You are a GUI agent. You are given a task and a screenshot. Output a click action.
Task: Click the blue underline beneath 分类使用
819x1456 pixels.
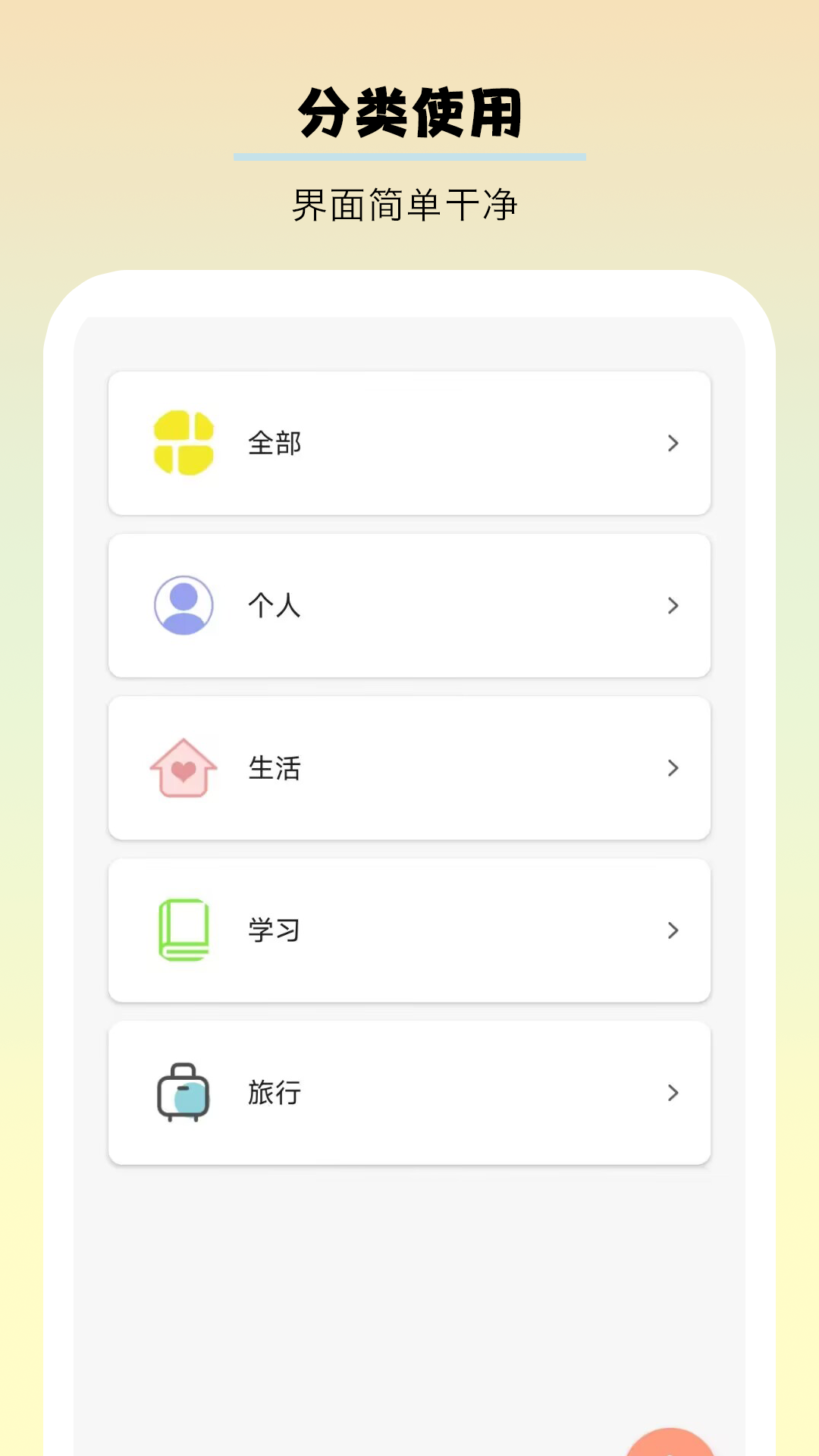(409, 157)
